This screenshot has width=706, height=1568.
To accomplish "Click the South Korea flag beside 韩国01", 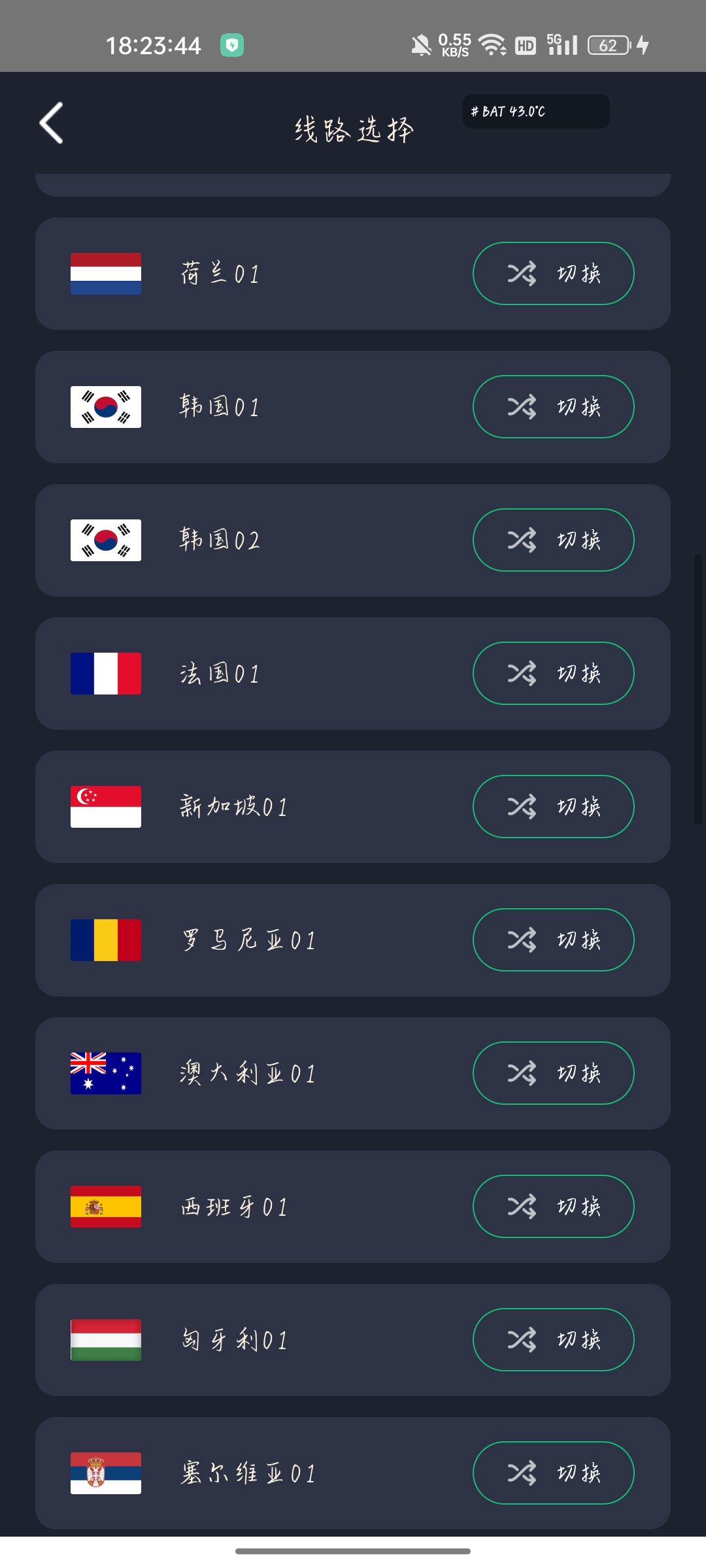I will 105,406.
